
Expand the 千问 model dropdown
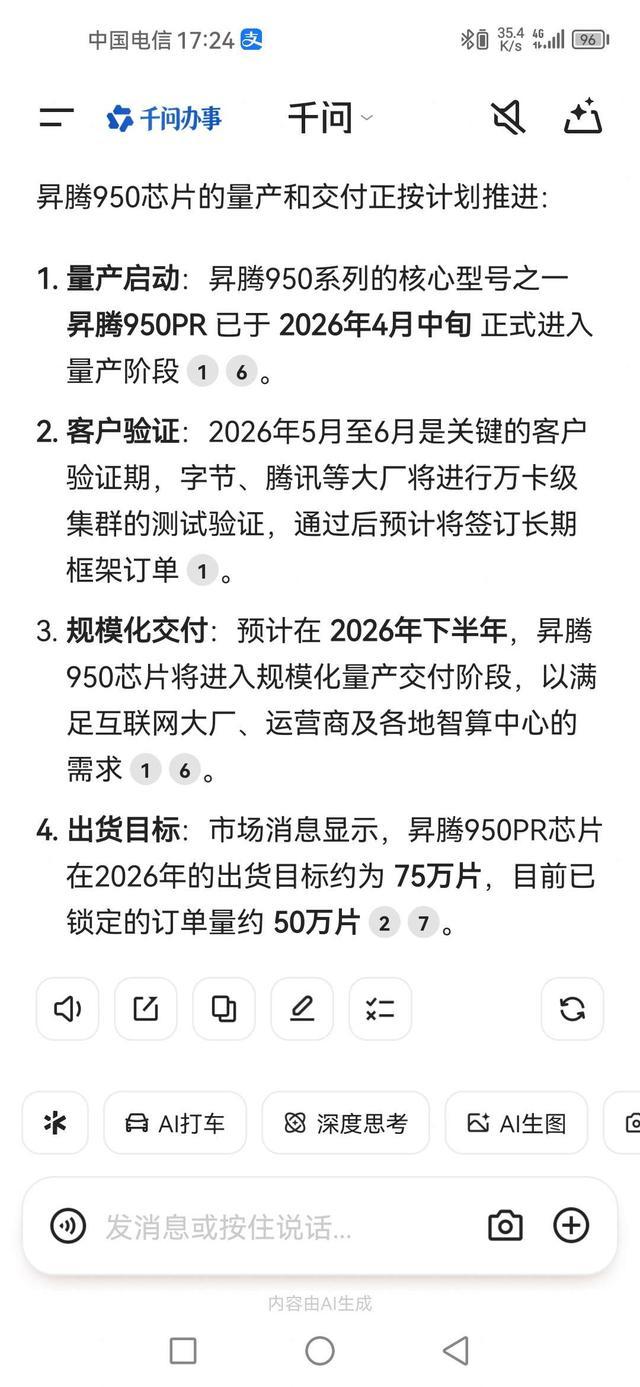click(330, 118)
